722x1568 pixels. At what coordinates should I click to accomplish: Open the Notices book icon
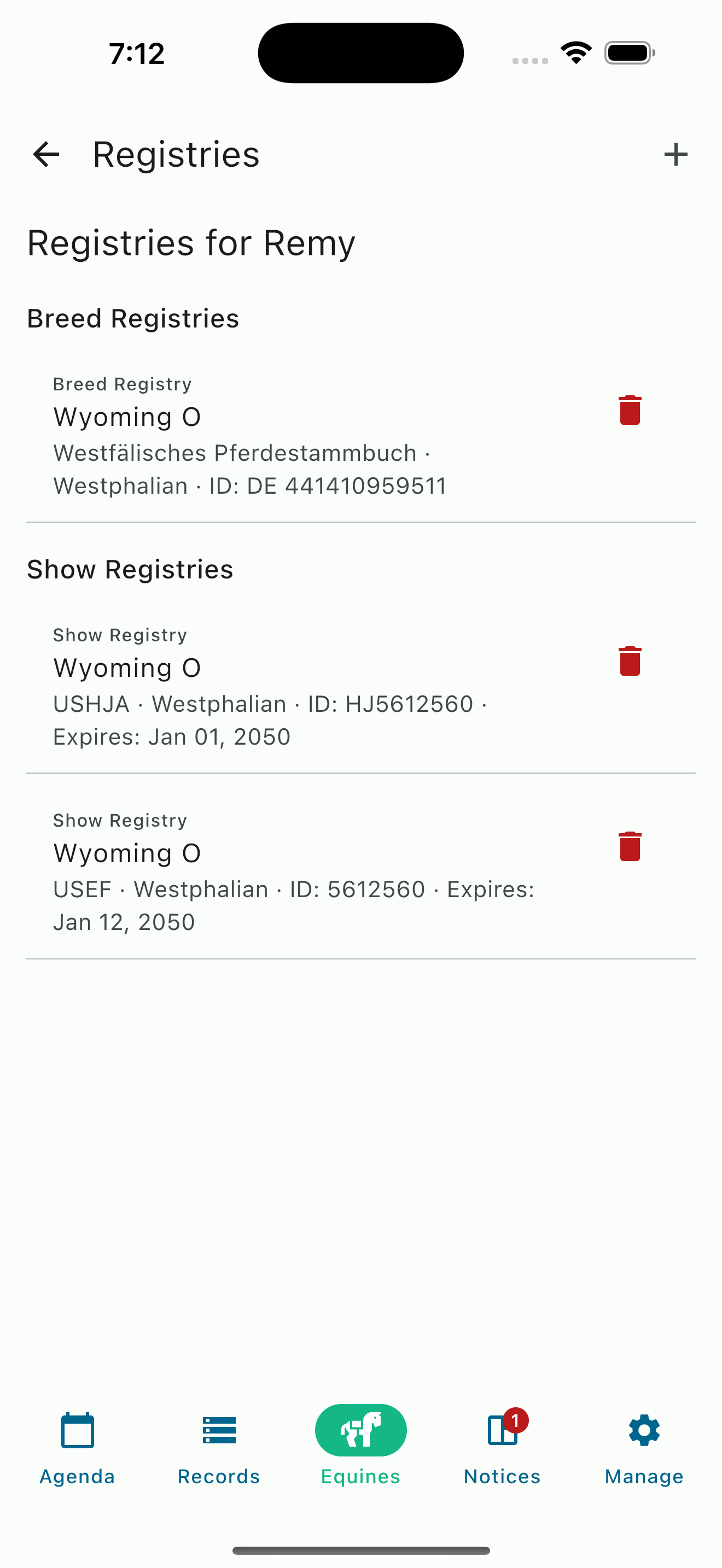click(500, 1430)
